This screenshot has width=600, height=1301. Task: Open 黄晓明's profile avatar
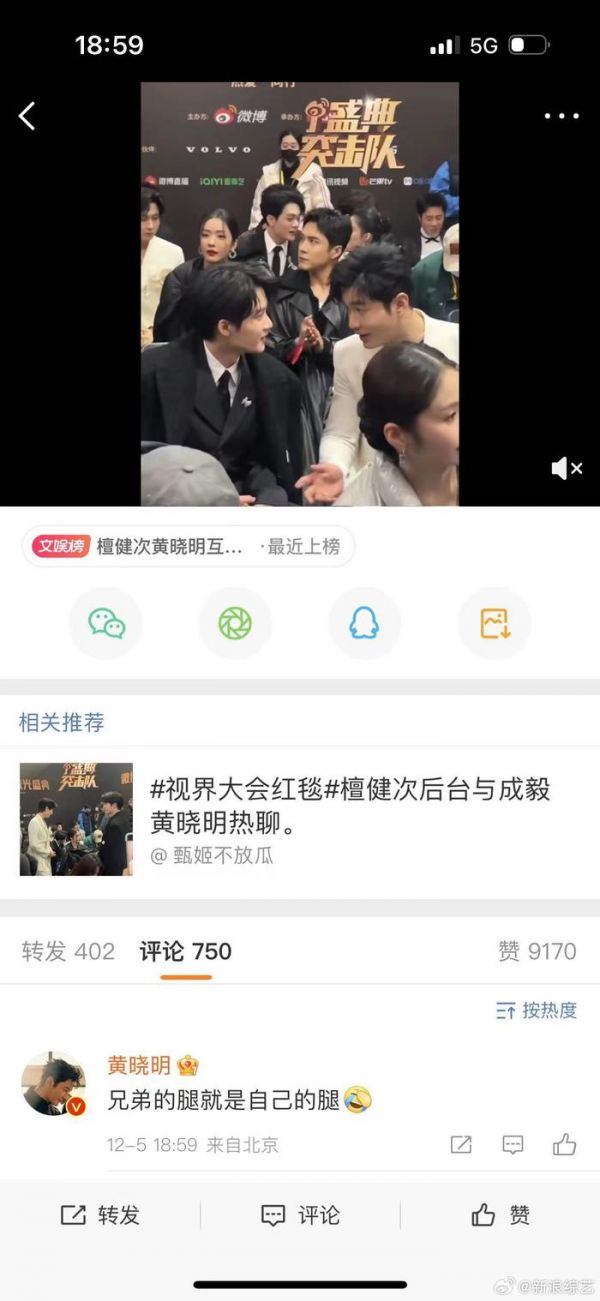pos(54,1083)
